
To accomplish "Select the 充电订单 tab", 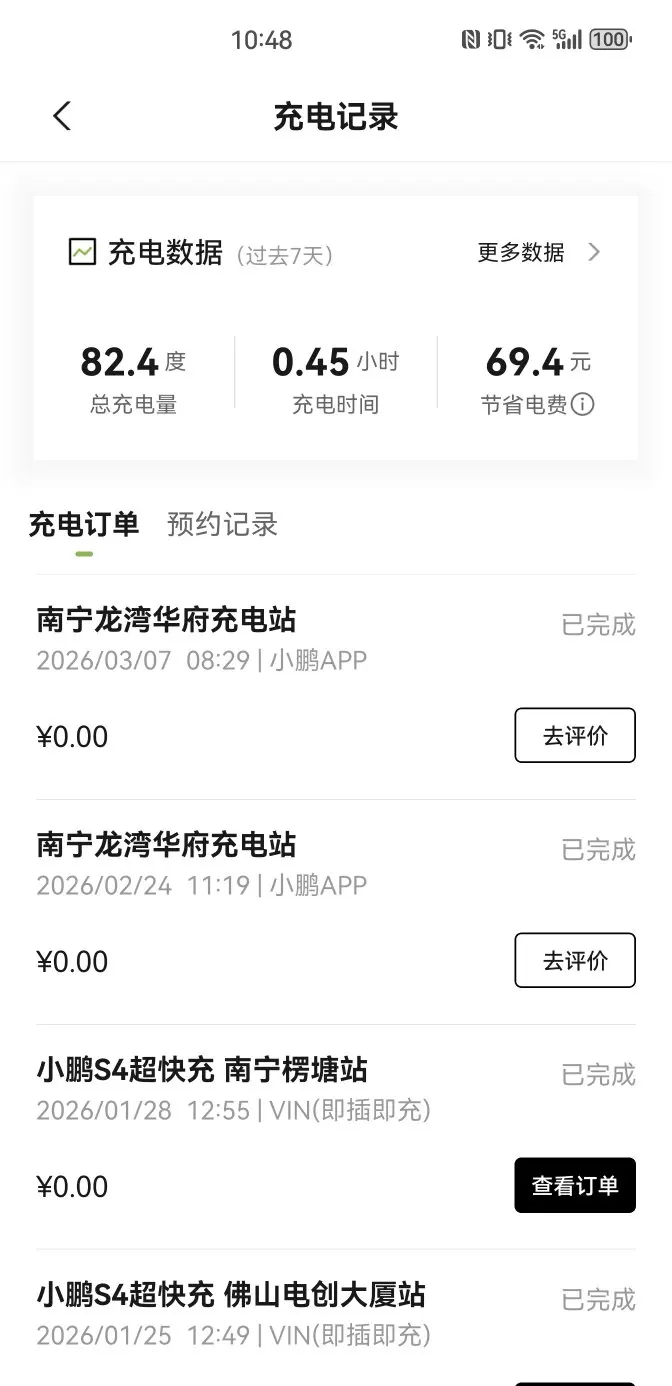I will [x=83, y=524].
